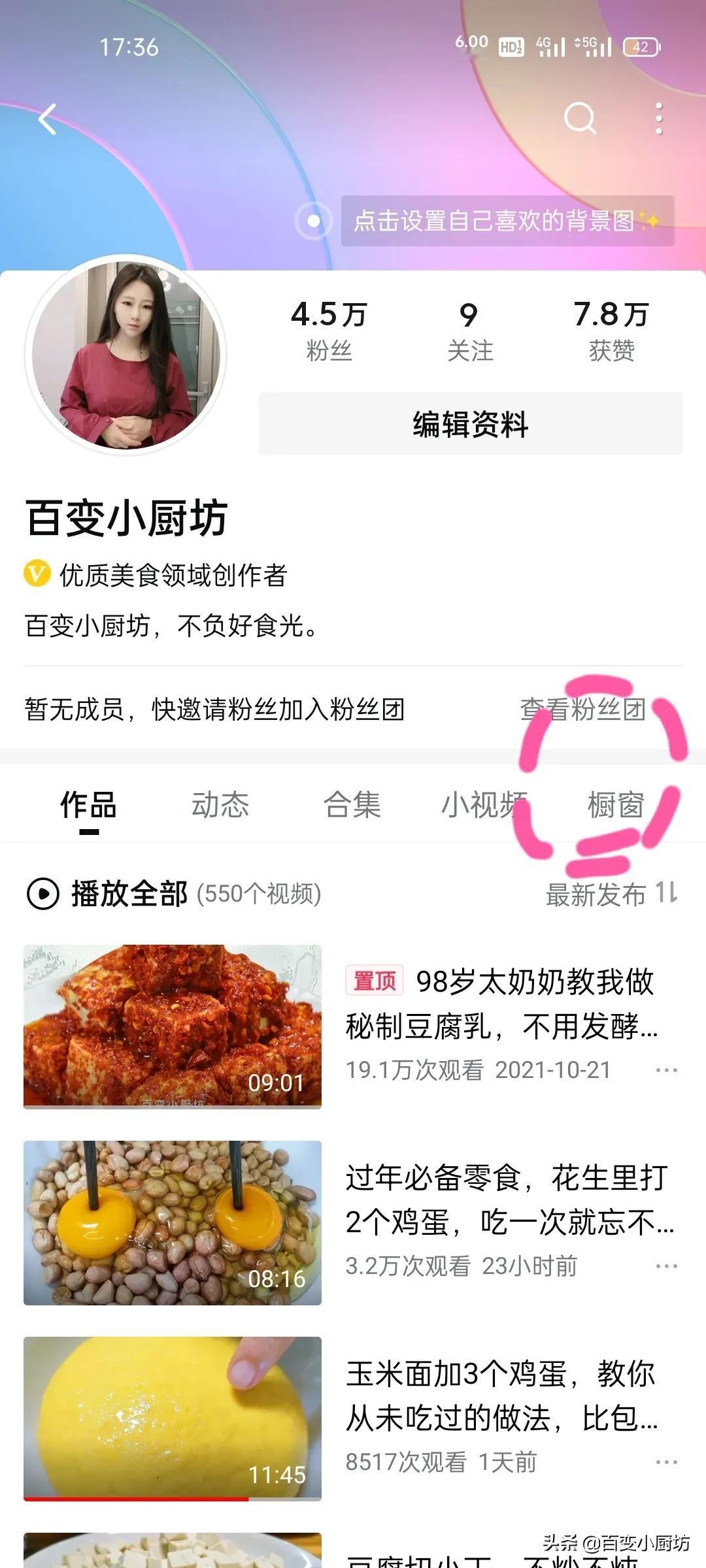Open the search icon
Viewport: 706px width, 1568px height.
(x=579, y=118)
